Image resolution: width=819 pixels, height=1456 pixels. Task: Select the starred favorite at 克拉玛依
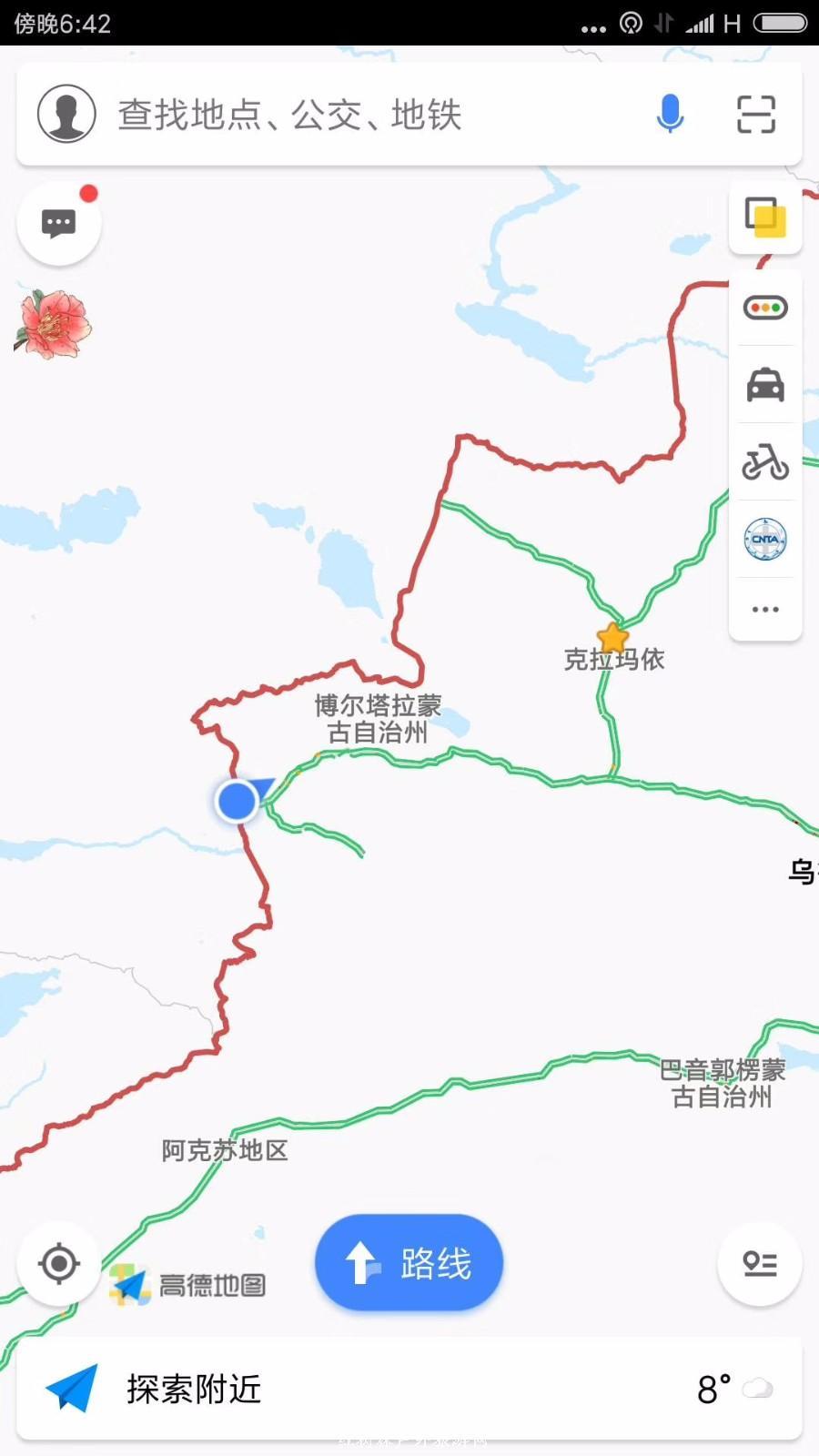coord(612,637)
